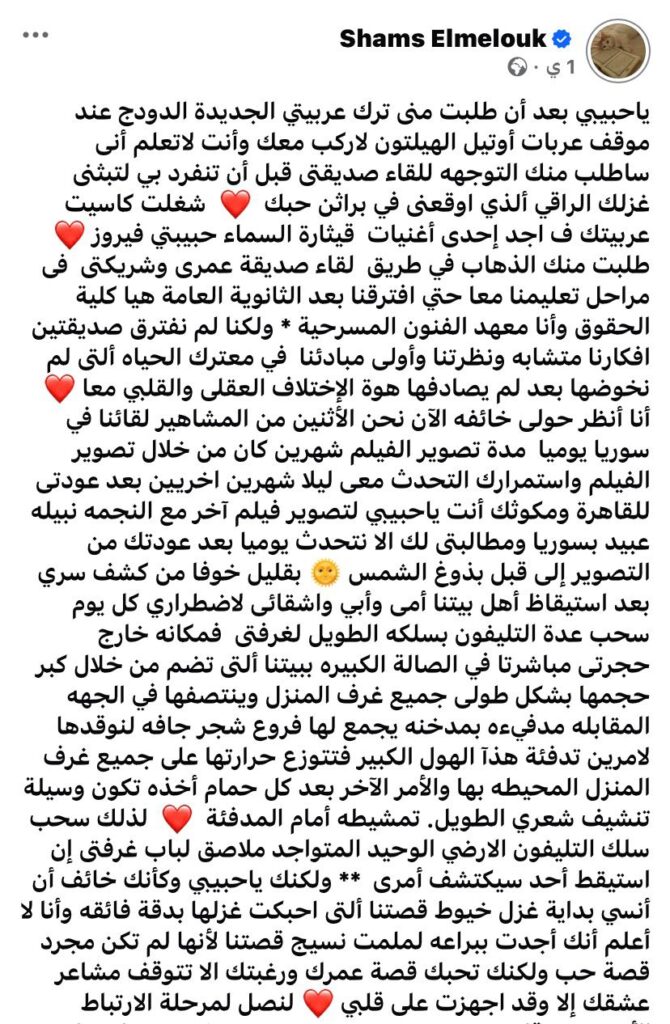670x1024 pixels.
Task: Open Shams Elmelouk's profile from her name
Action: (x=443, y=39)
